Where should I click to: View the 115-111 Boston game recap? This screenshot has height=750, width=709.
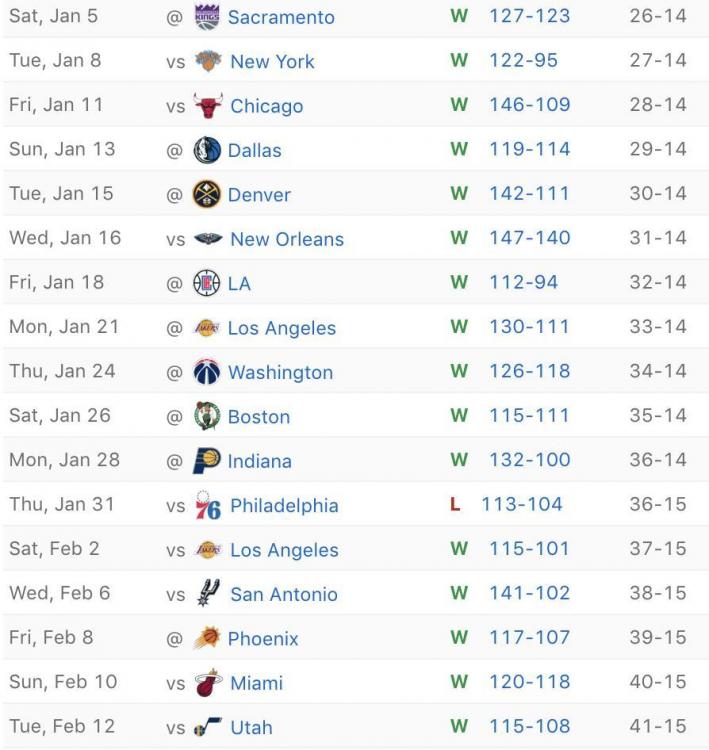[529, 416]
